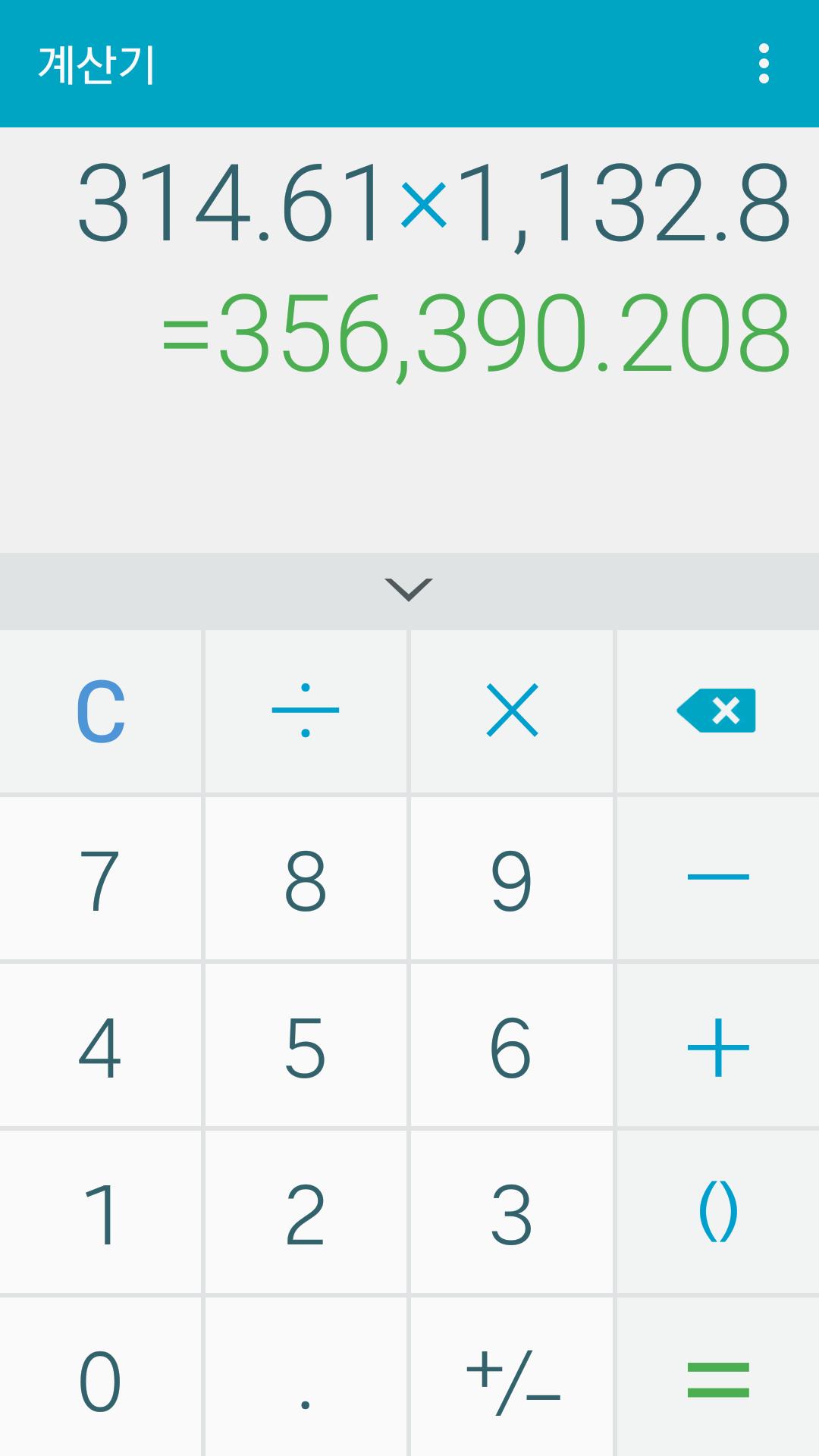Insert parentheses with the () key
The image size is (819, 1456).
[x=717, y=1212]
